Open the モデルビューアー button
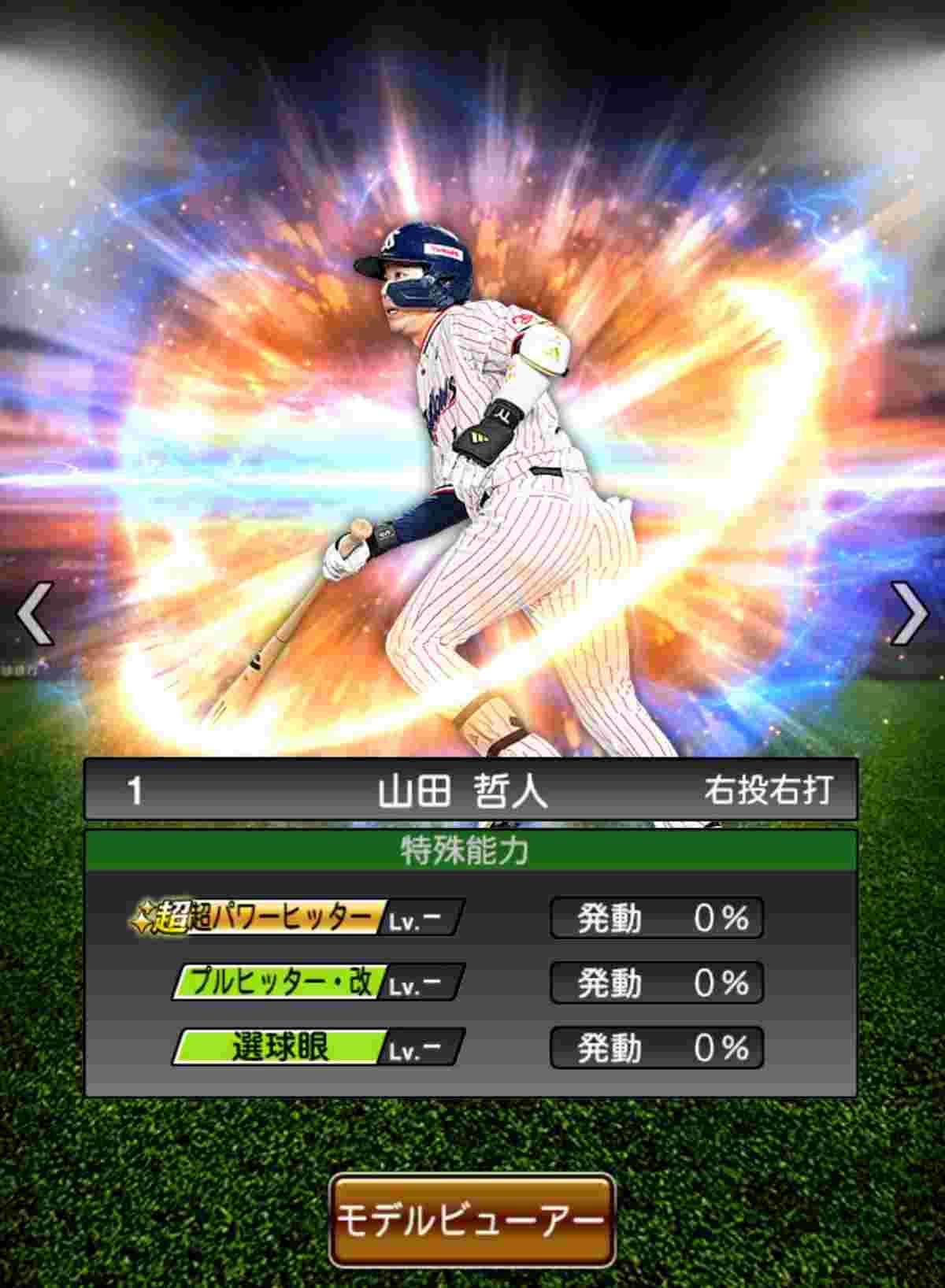 [x=471, y=1220]
